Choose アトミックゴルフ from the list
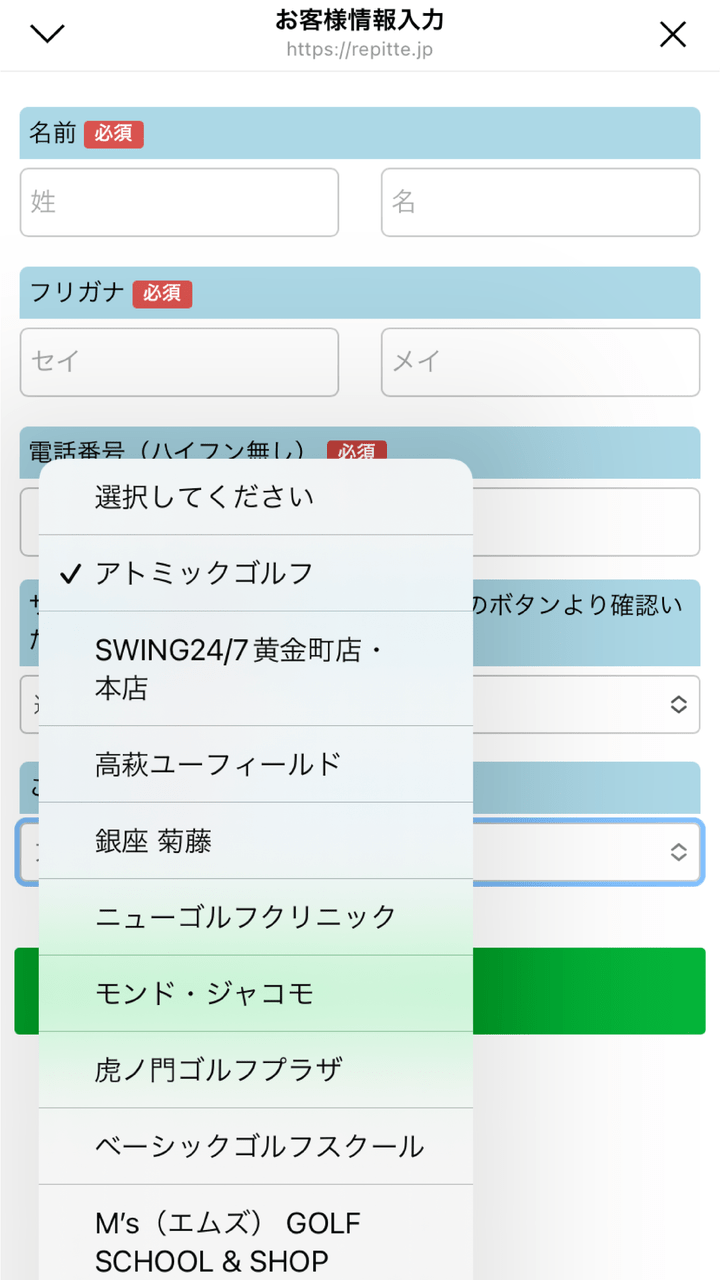Viewport: 720px width, 1280px height. pyautogui.click(x=255, y=573)
